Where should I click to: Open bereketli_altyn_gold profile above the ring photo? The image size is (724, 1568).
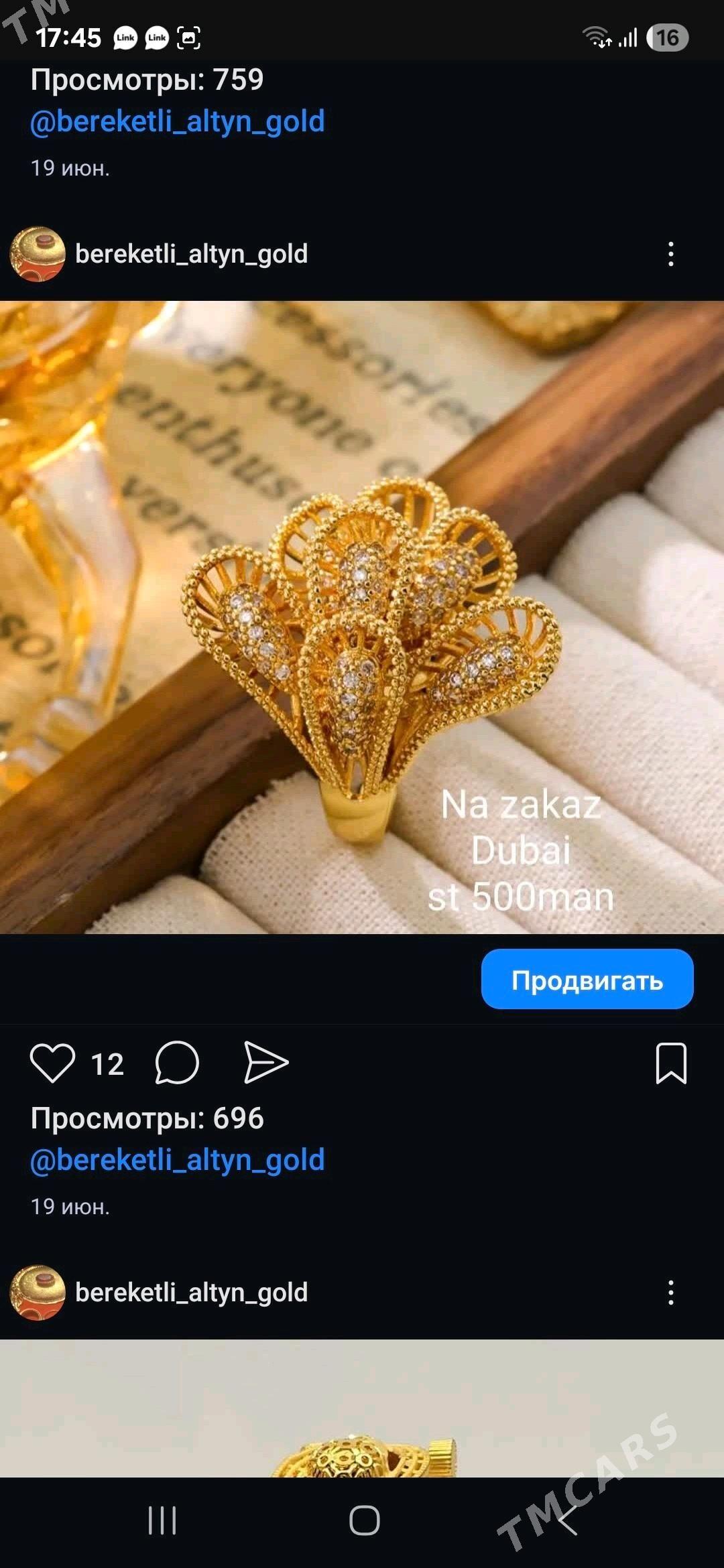191,255
